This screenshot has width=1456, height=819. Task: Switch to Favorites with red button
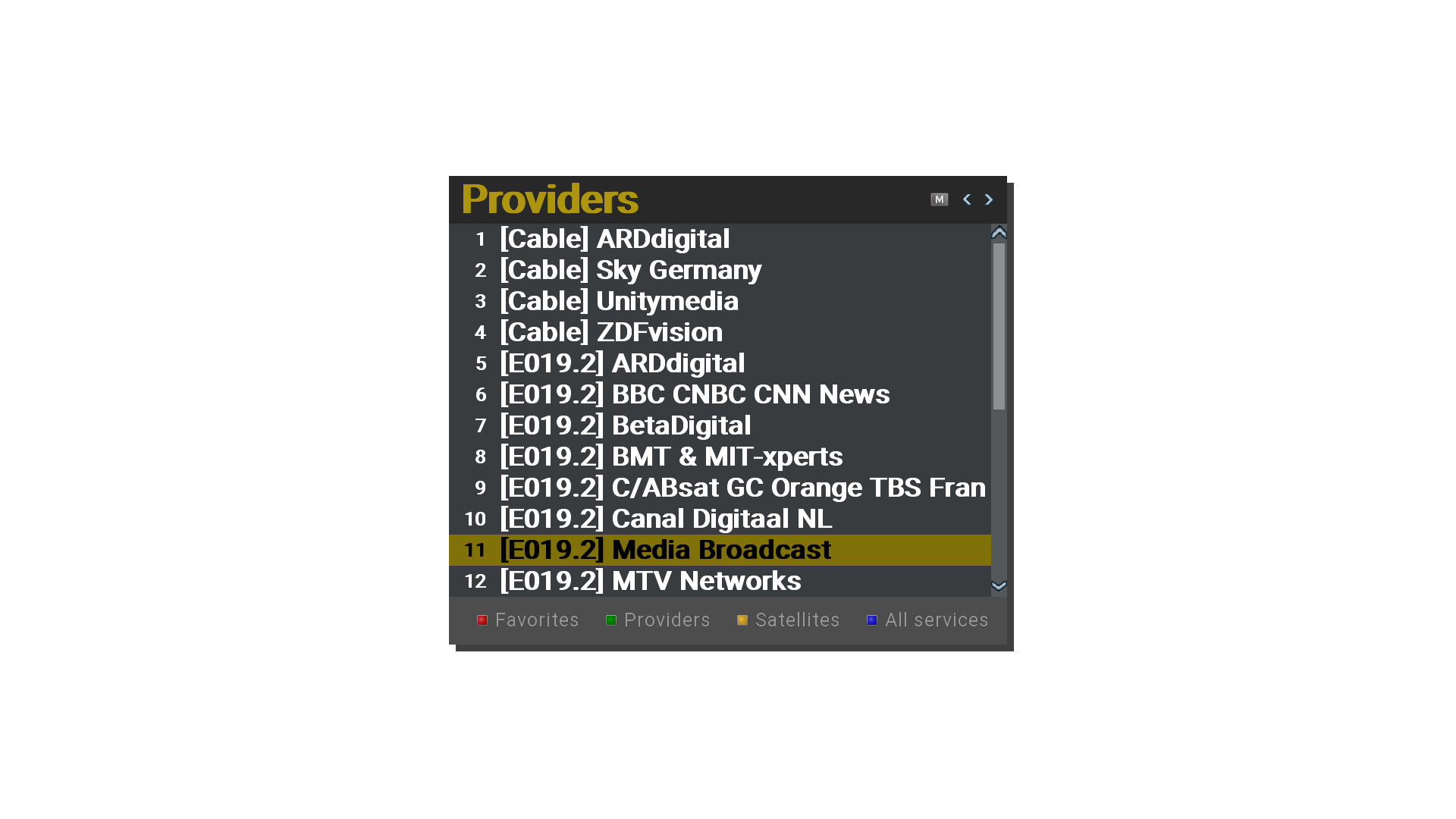528,620
